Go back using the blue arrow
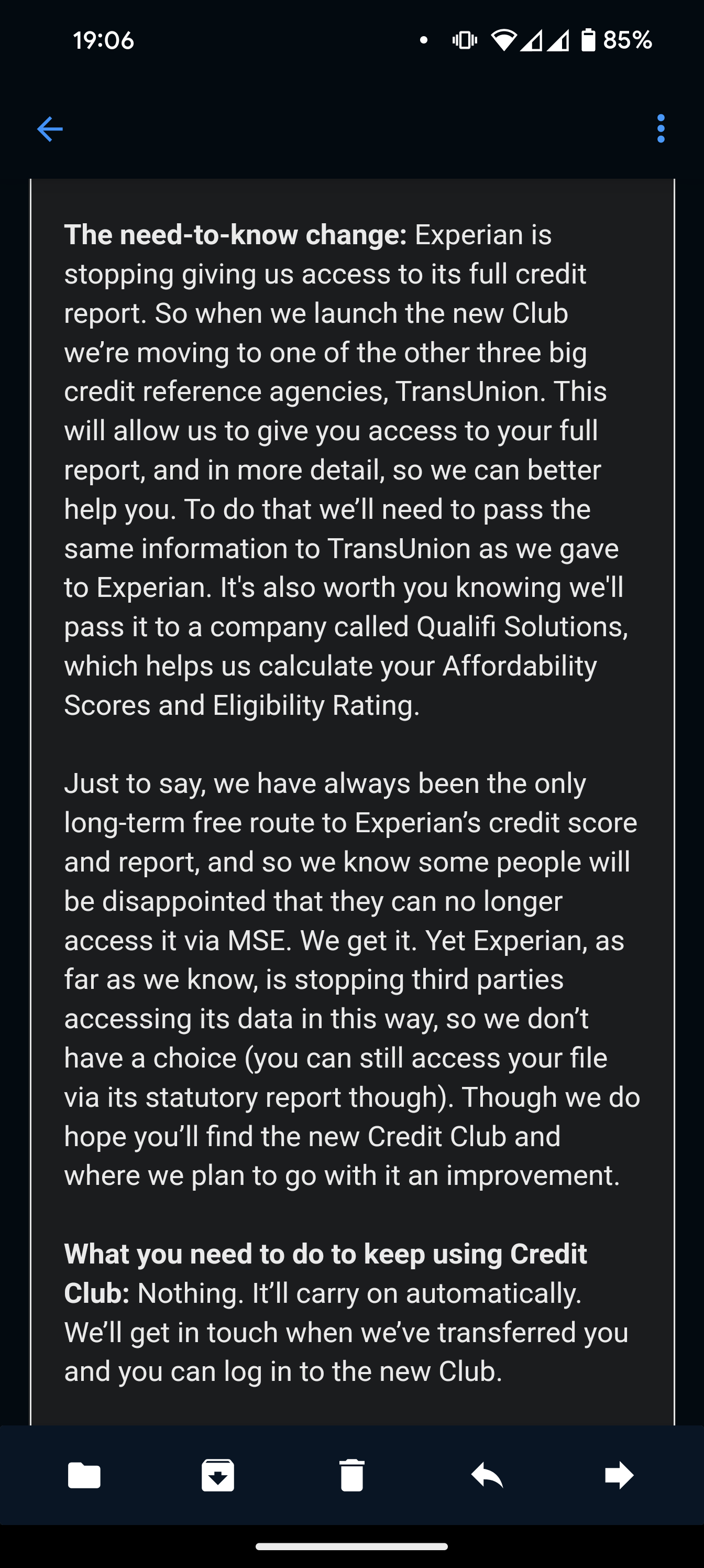This screenshot has width=704, height=1568. [x=50, y=129]
